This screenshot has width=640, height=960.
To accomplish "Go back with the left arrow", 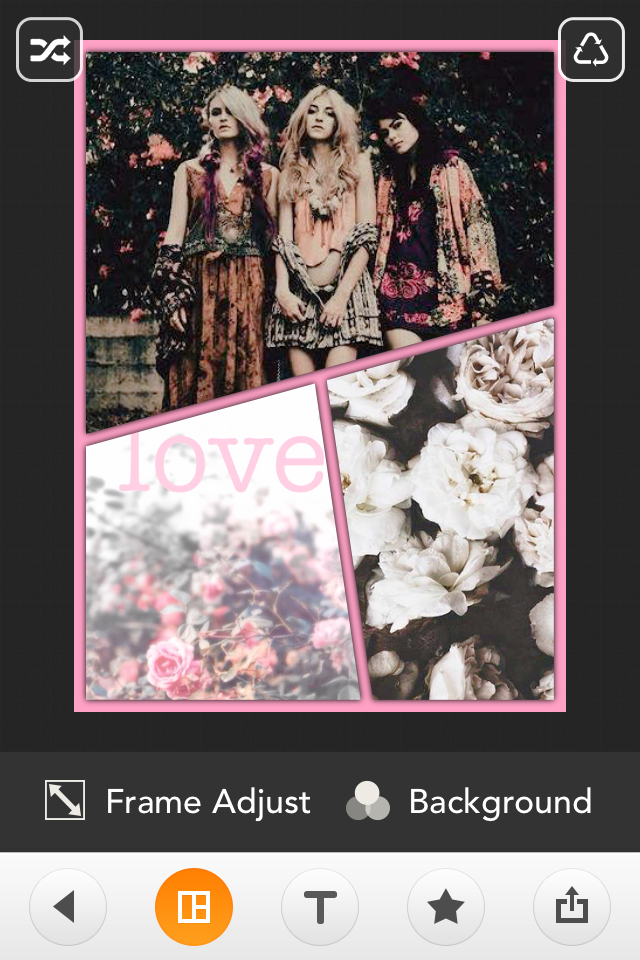I will (x=67, y=907).
